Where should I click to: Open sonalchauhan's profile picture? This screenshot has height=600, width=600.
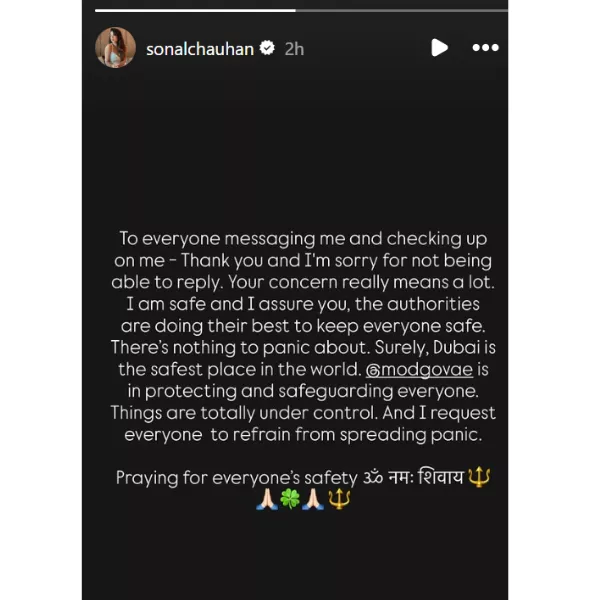pyautogui.click(x=115, y=47)
